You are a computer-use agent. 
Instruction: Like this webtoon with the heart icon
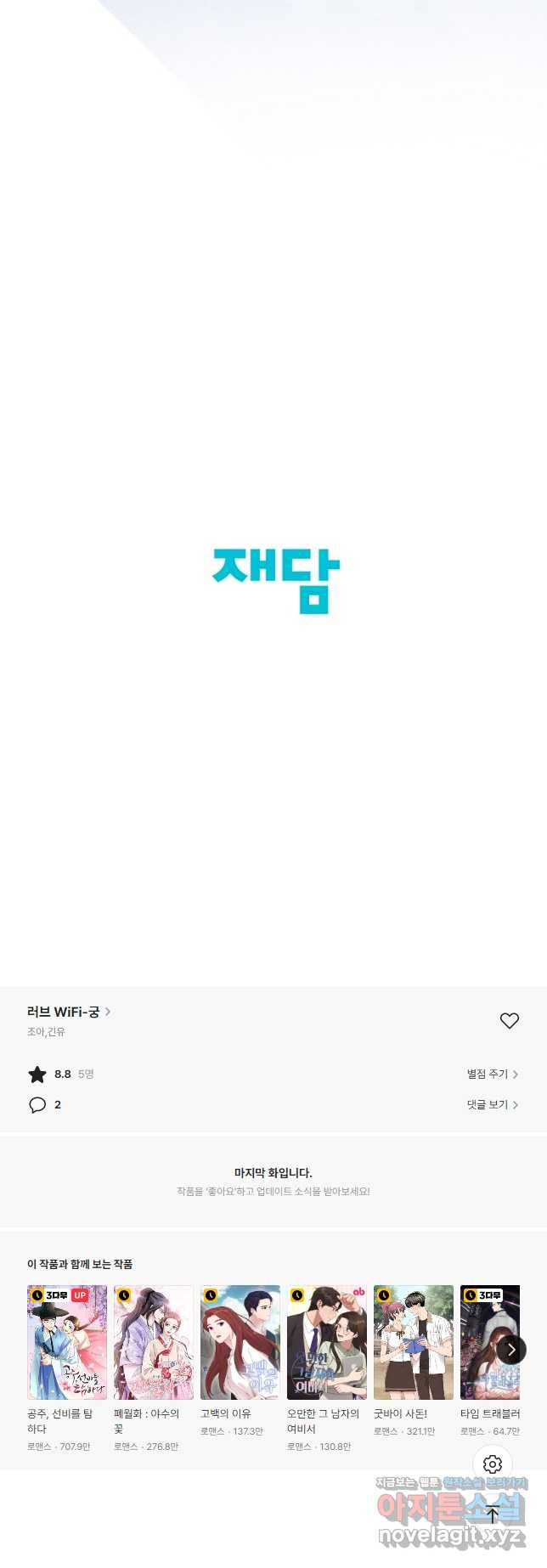click(509, 1021)
